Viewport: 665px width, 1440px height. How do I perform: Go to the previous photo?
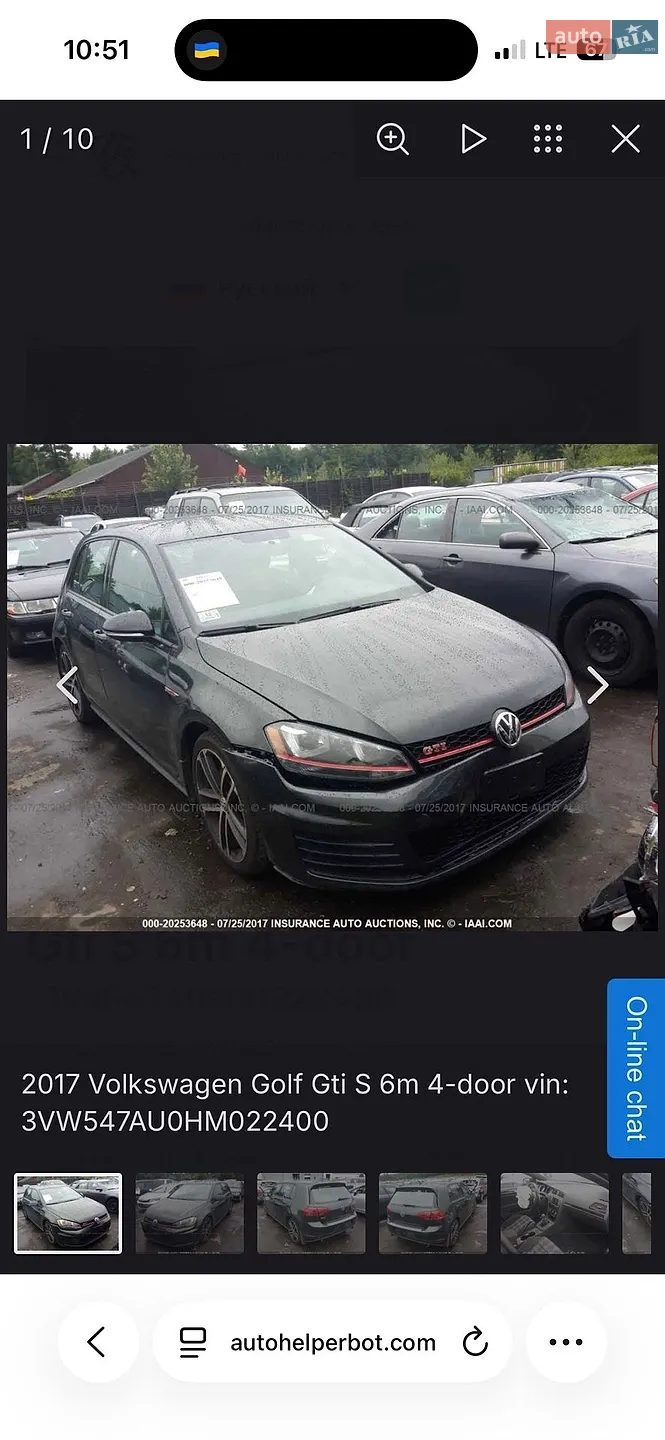[x=67, y=685]
